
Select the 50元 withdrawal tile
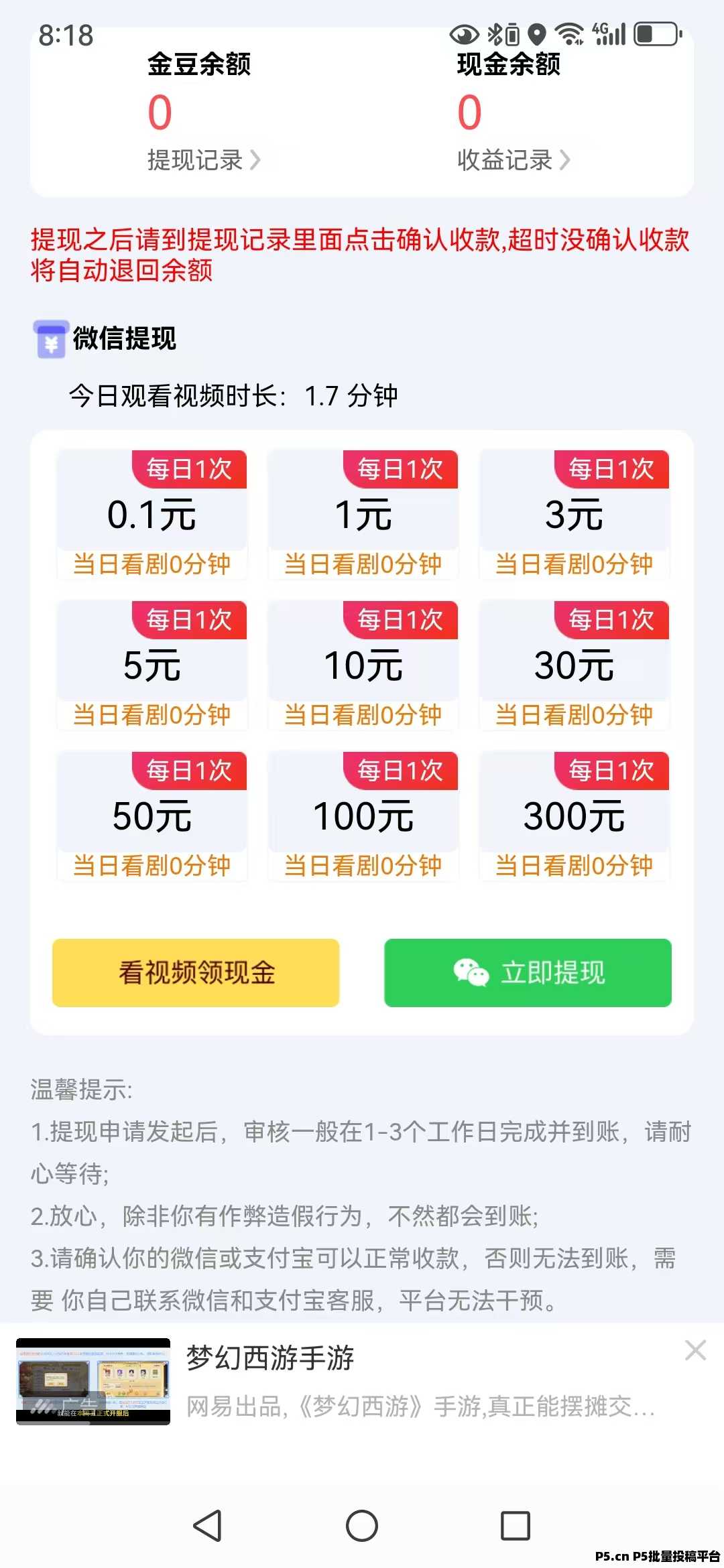pos(152,816)
